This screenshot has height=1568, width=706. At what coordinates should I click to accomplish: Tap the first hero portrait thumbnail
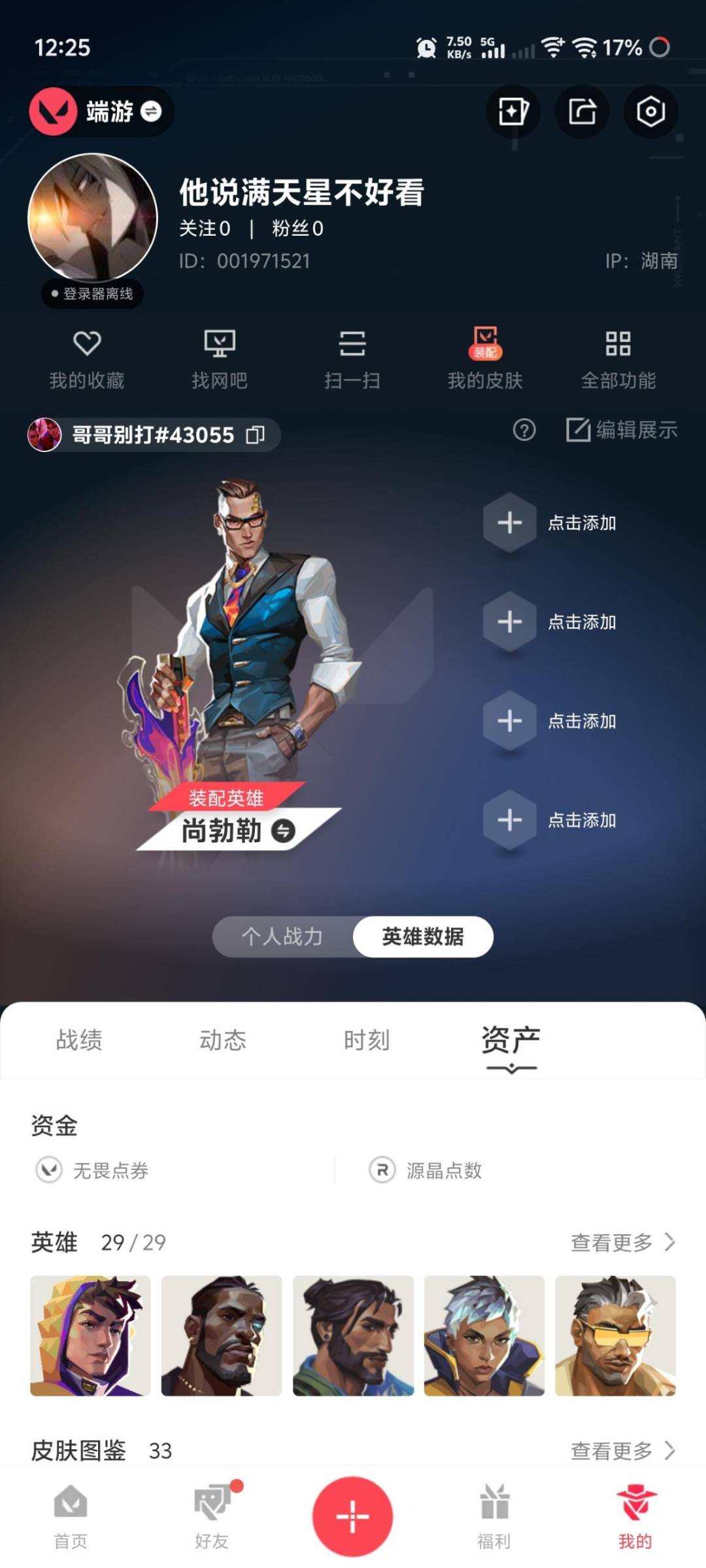point(90,1337)
